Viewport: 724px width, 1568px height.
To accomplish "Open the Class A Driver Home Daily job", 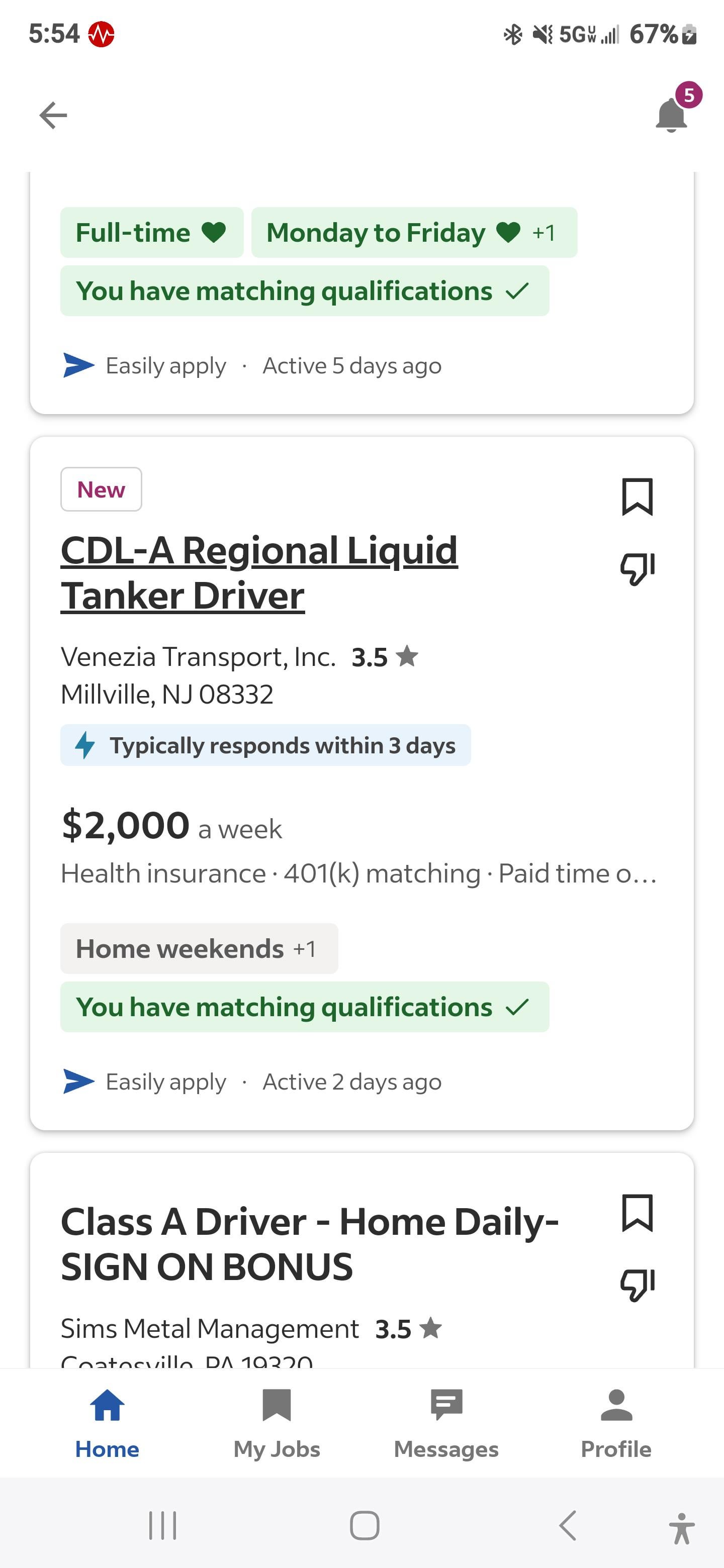I will [309, 1244].
